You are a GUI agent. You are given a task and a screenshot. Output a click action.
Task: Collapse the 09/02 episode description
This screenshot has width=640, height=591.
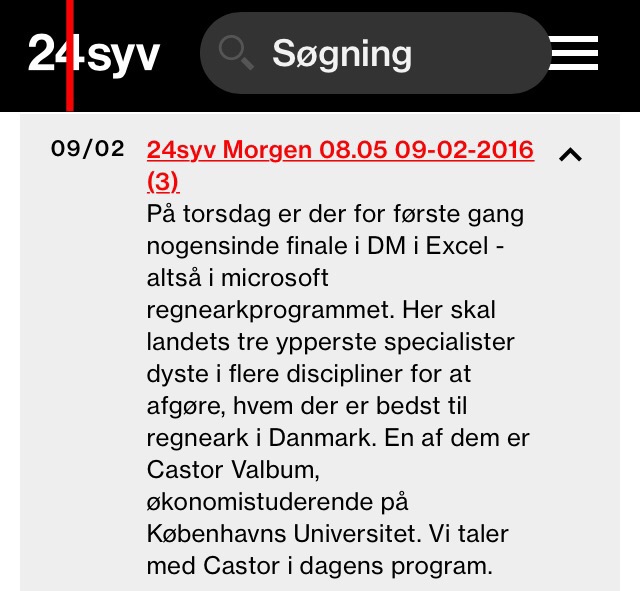point(570,154)
